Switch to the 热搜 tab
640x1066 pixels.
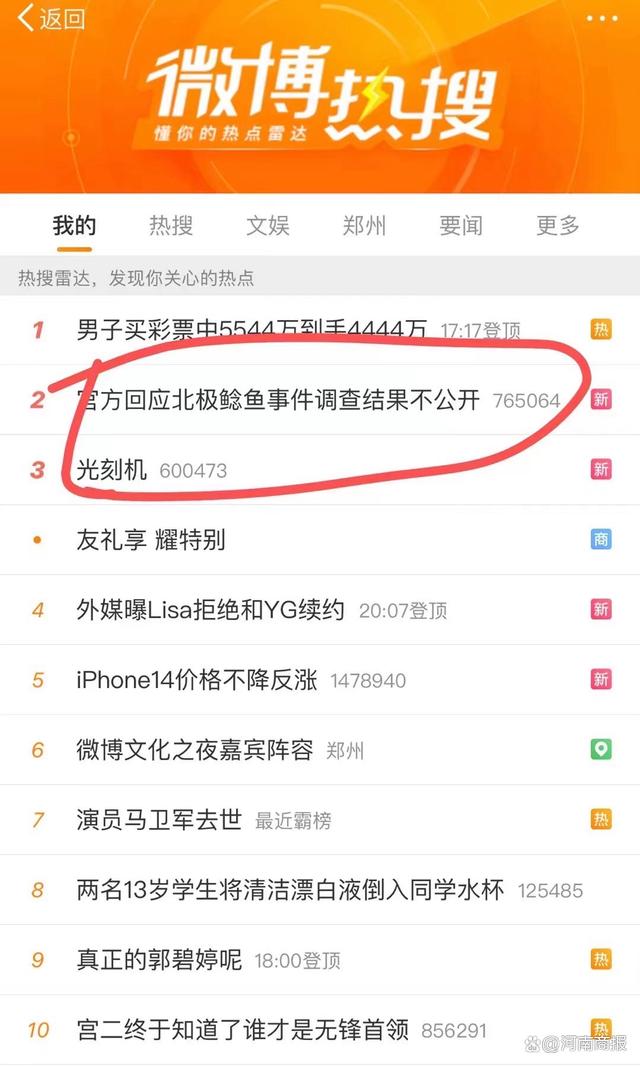click(171, 225)
